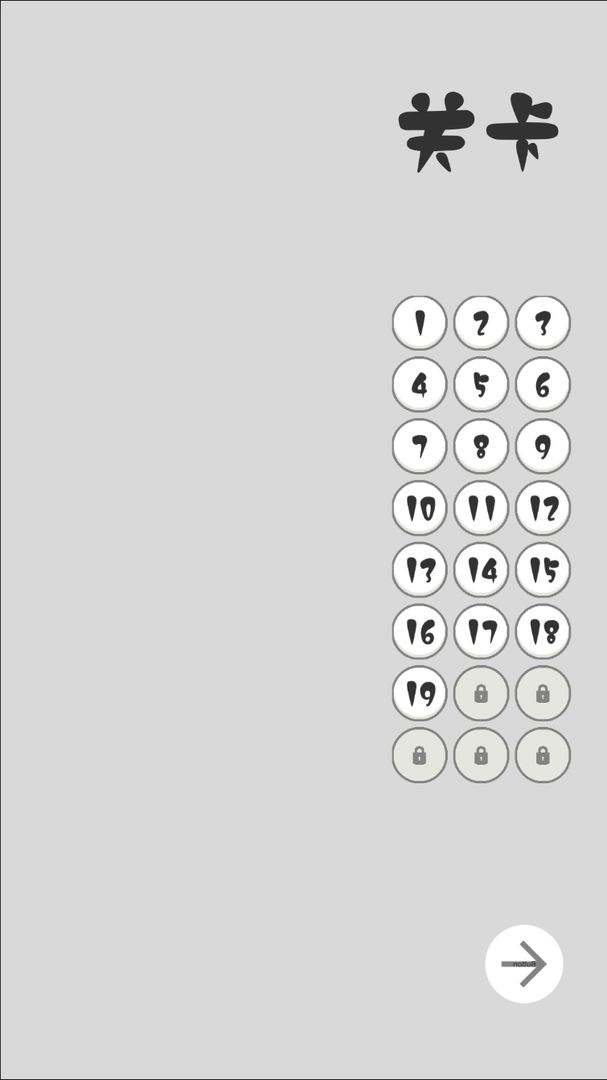Tap level 16 button
The height and width of the screenshot is (1080, 607).
419,631
